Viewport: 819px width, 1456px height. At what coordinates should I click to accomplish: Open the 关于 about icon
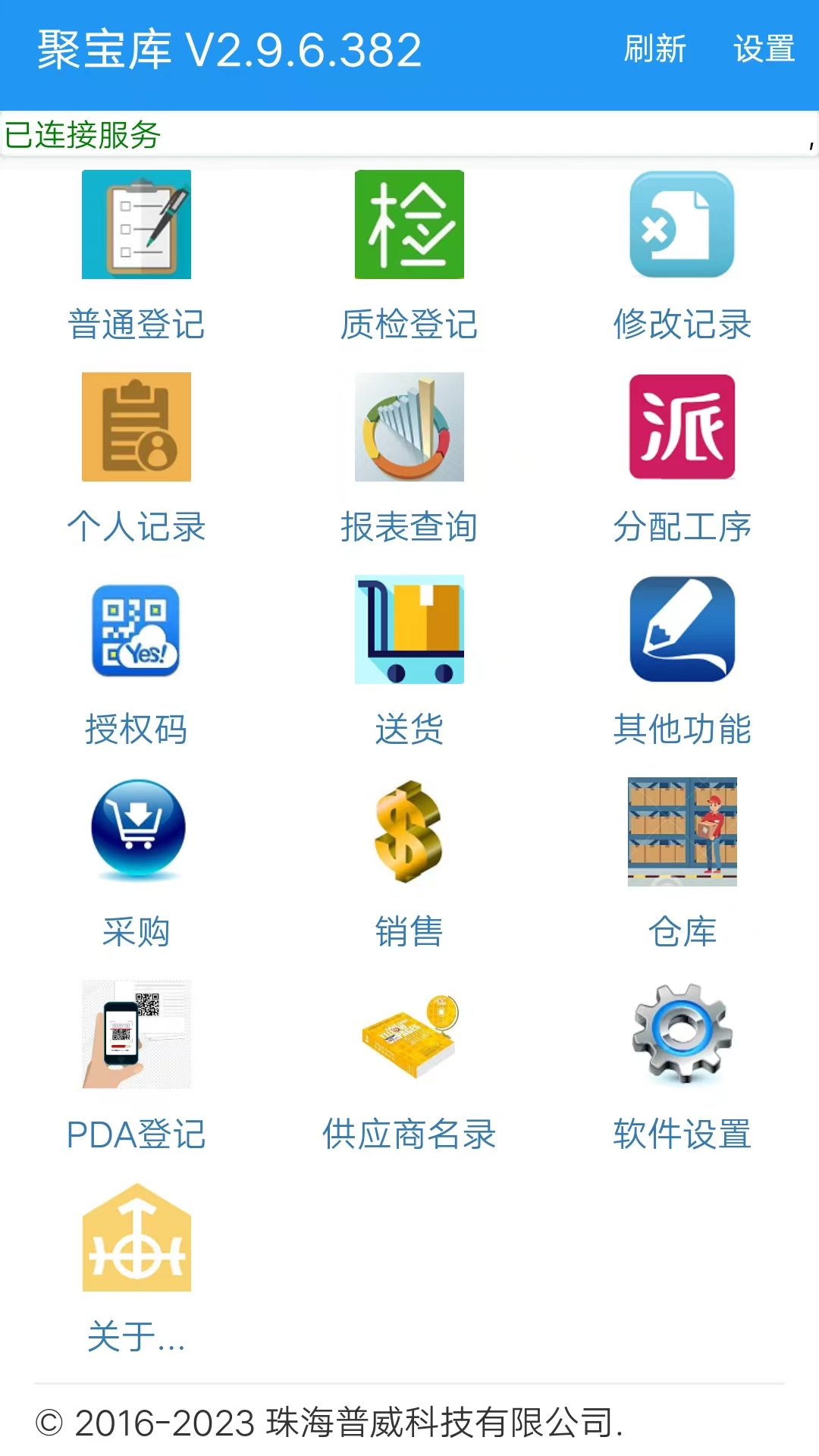(x=136, y=1239)
